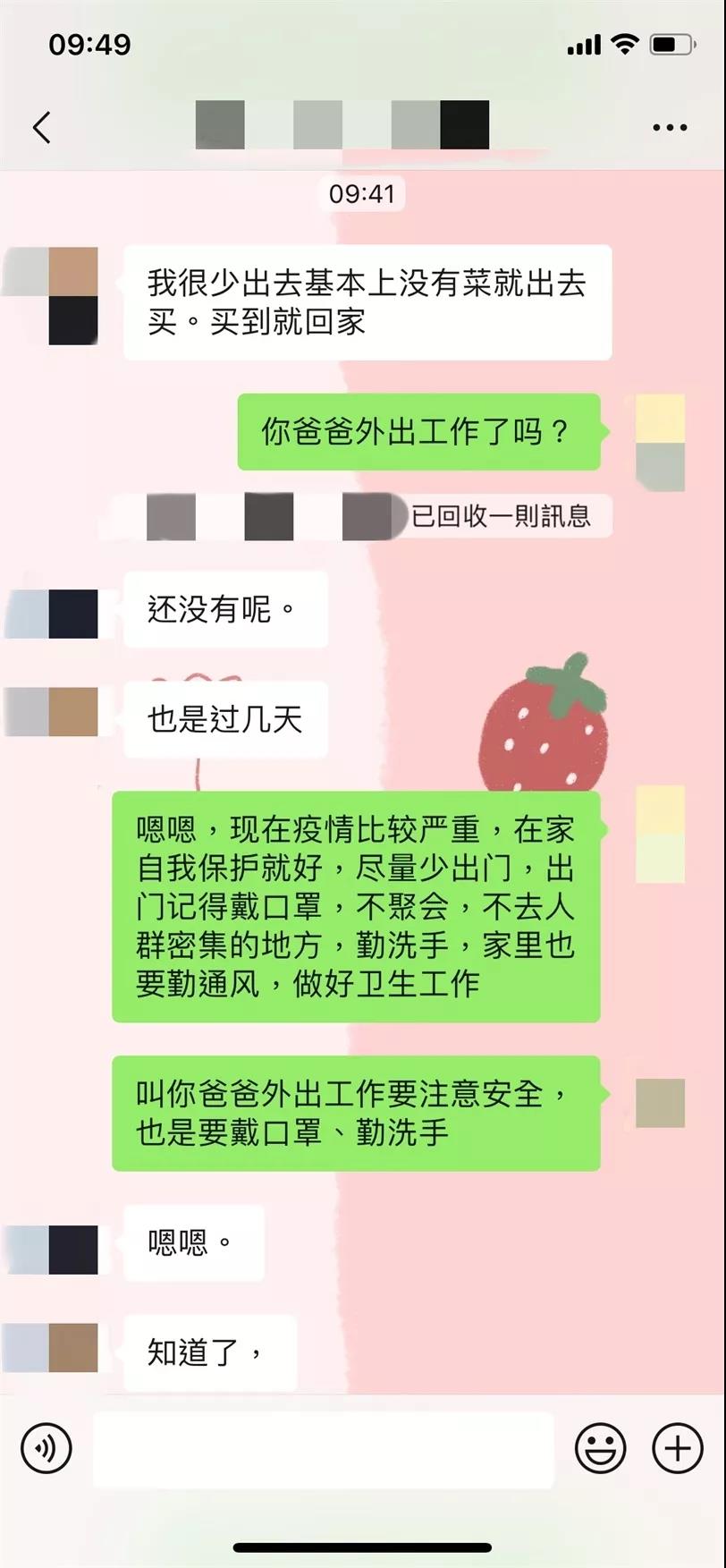
Task: Go back from this chat
Action: (x=41, y=127)
